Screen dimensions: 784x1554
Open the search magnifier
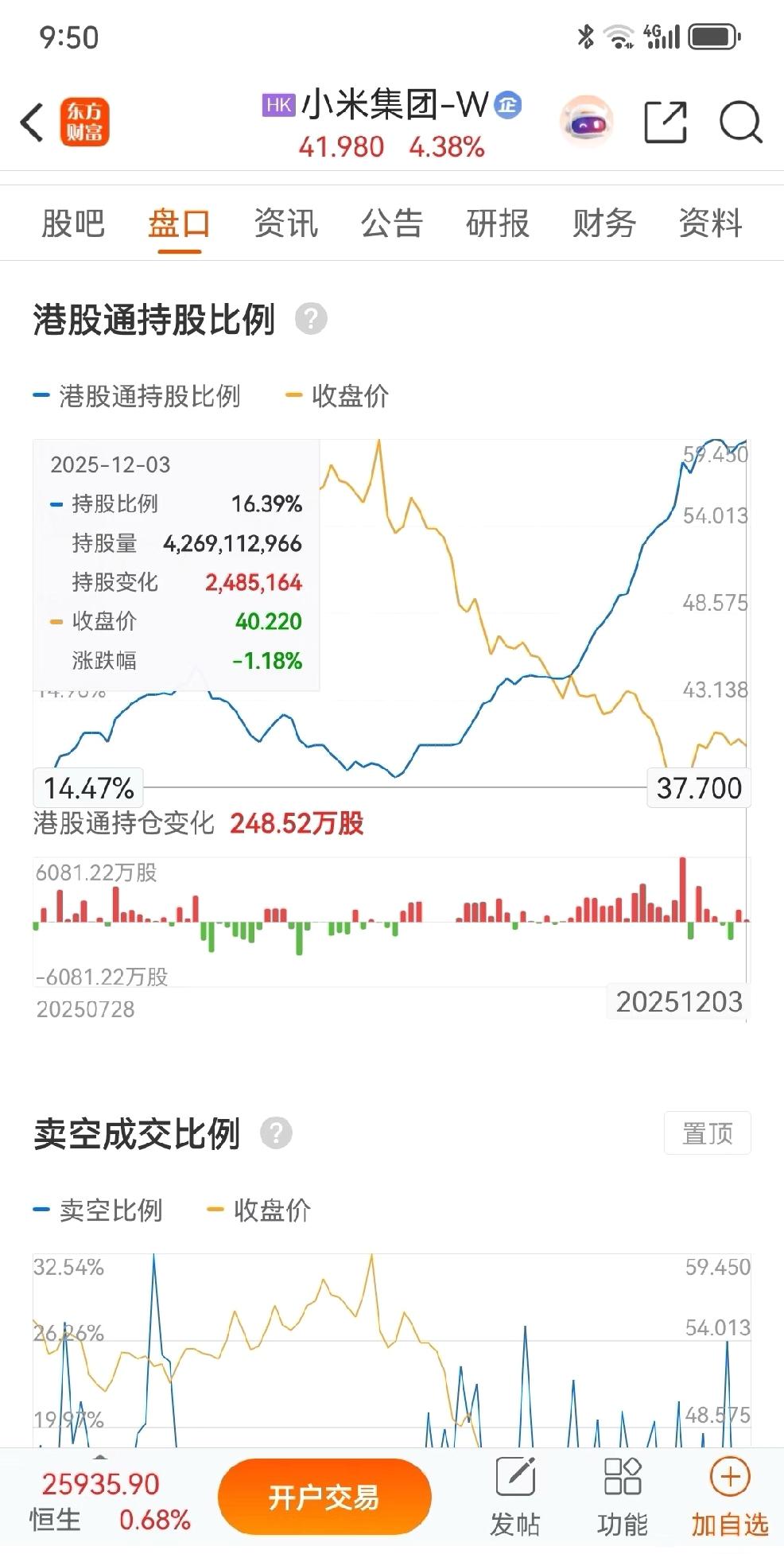tap(741, 123)
